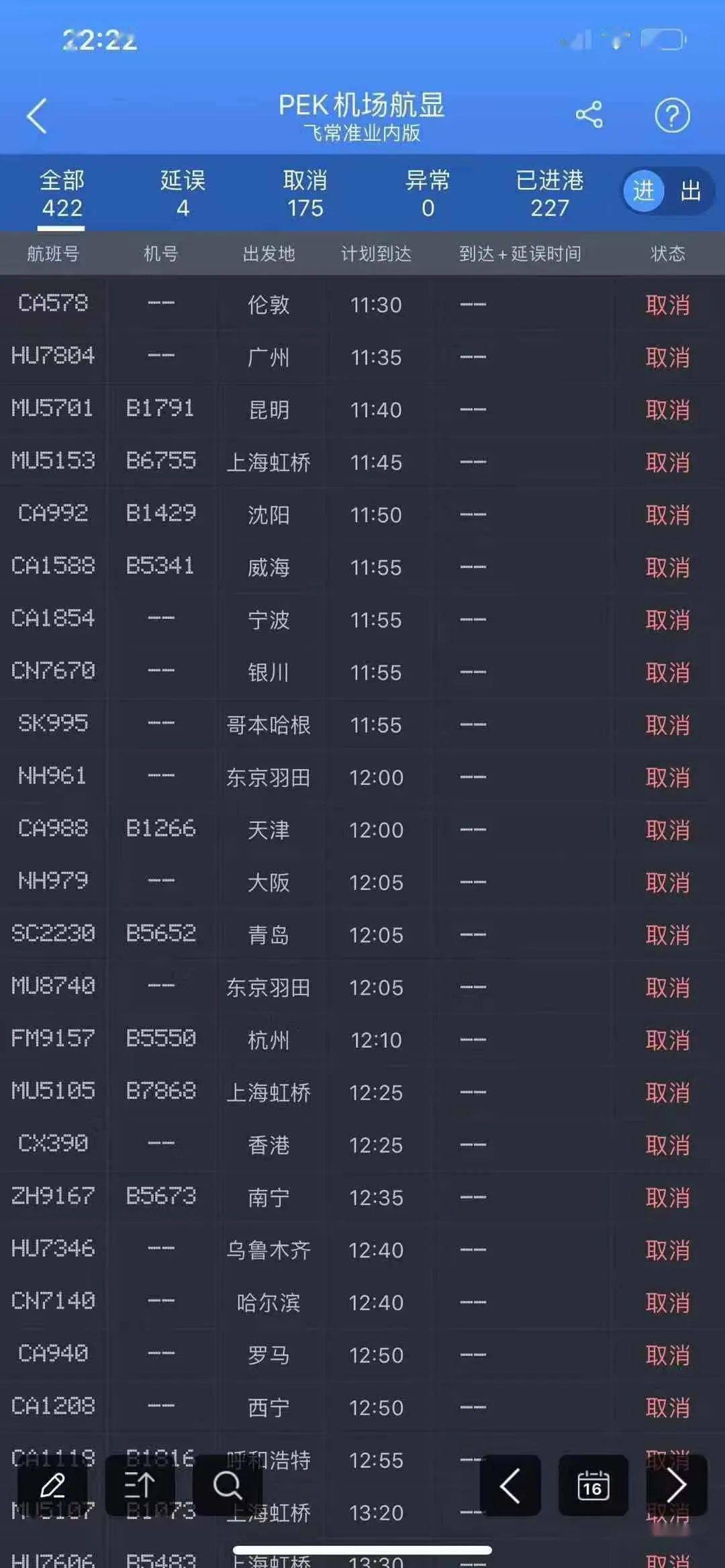
Task: Tap the pencil edit button
Action: tap(52, 1485)
